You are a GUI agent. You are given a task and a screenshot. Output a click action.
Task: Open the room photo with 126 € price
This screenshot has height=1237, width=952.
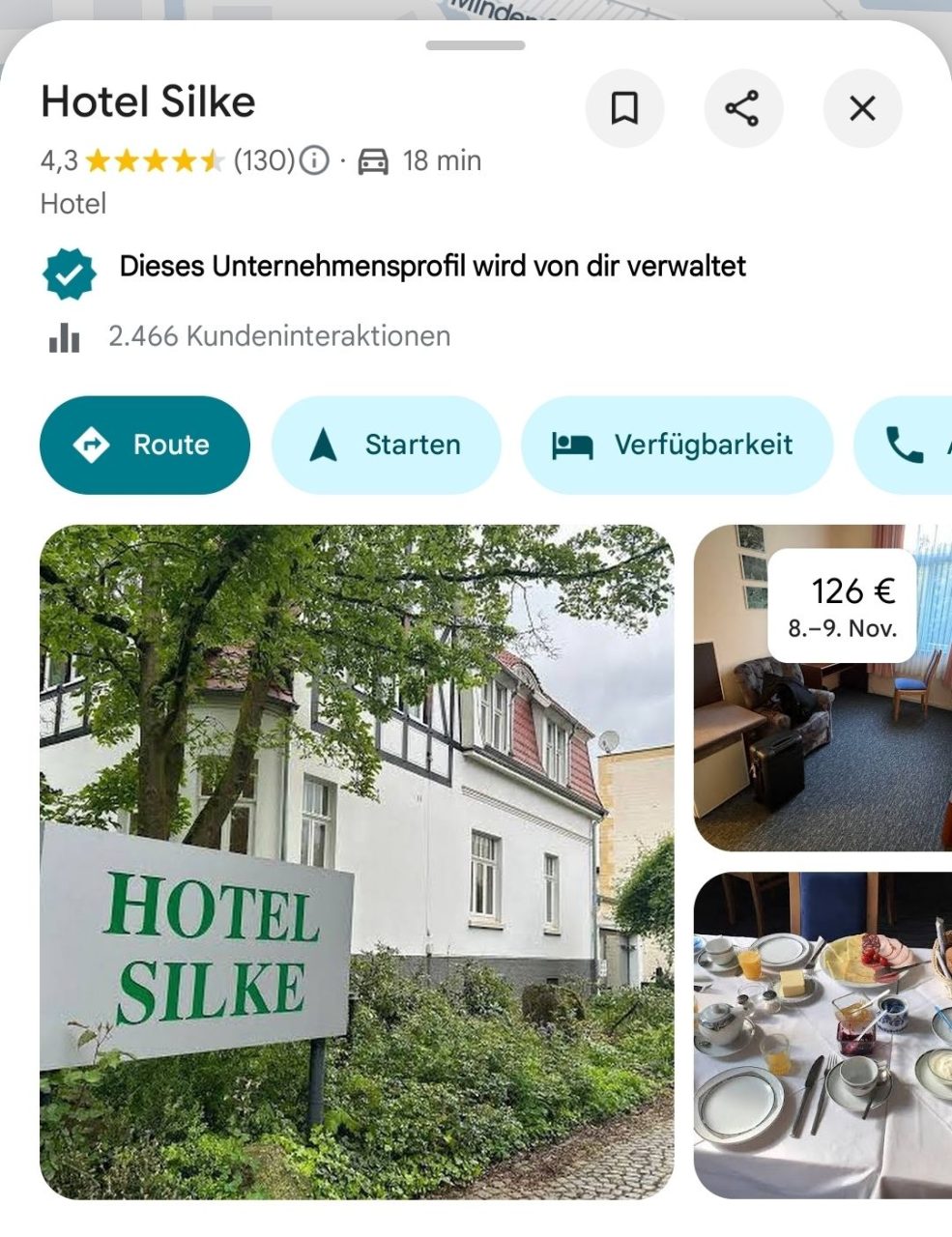pos(822,734)
